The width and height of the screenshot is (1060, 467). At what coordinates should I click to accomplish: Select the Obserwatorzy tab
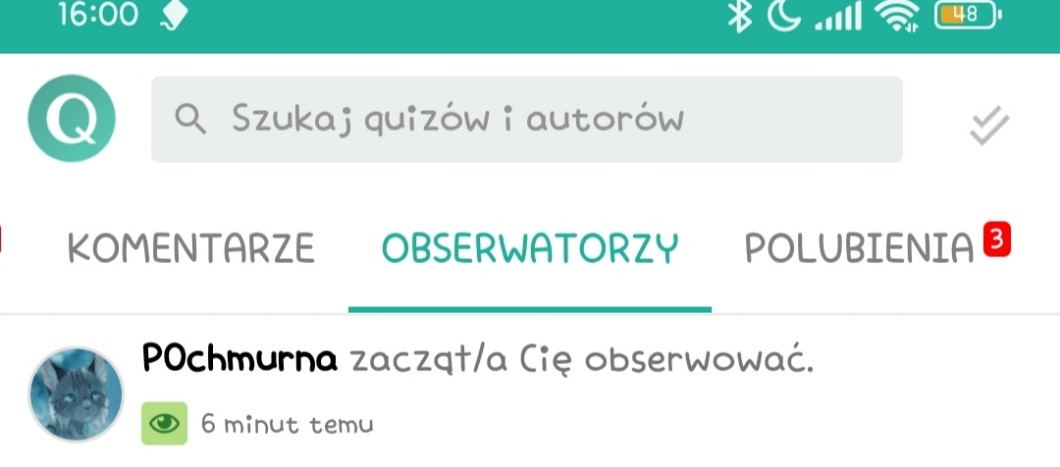pyautogui.click(x=529, y=248)
